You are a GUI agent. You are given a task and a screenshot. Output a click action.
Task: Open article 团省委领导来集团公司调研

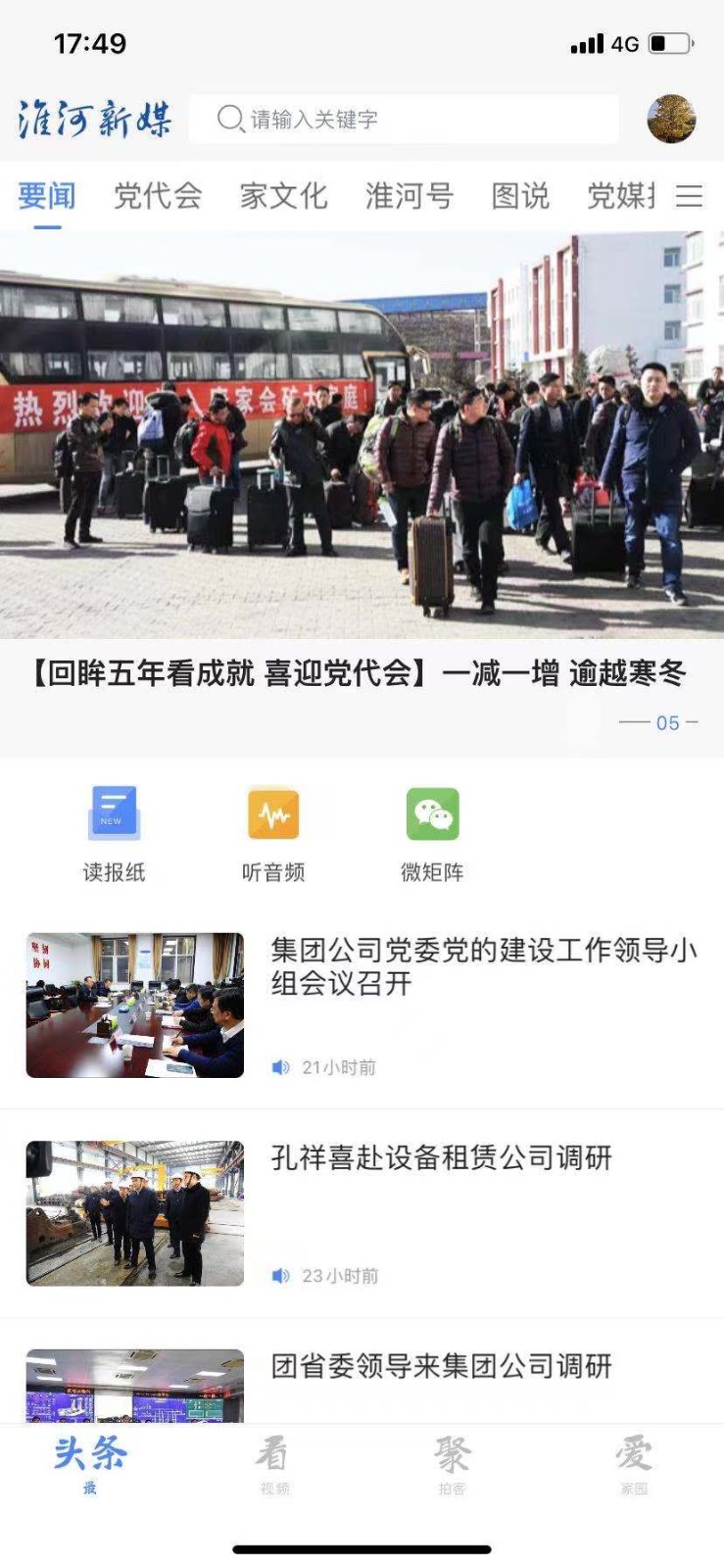coord(441,1366)
